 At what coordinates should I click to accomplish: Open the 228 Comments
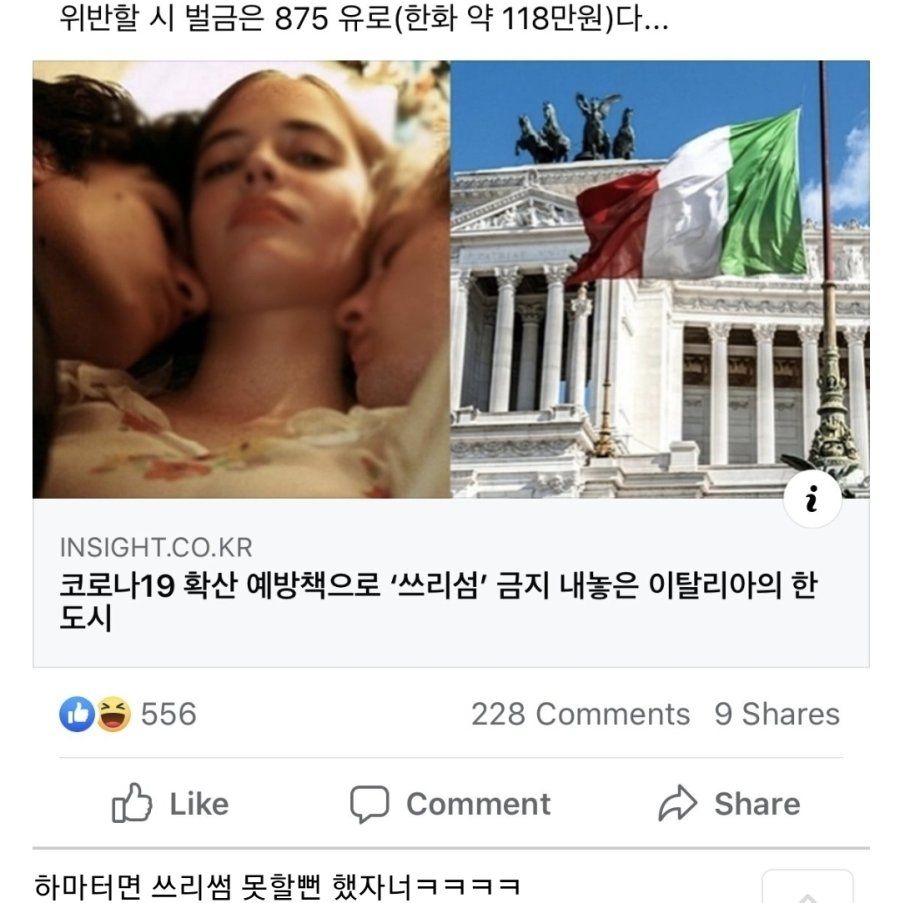pos(580,714)
